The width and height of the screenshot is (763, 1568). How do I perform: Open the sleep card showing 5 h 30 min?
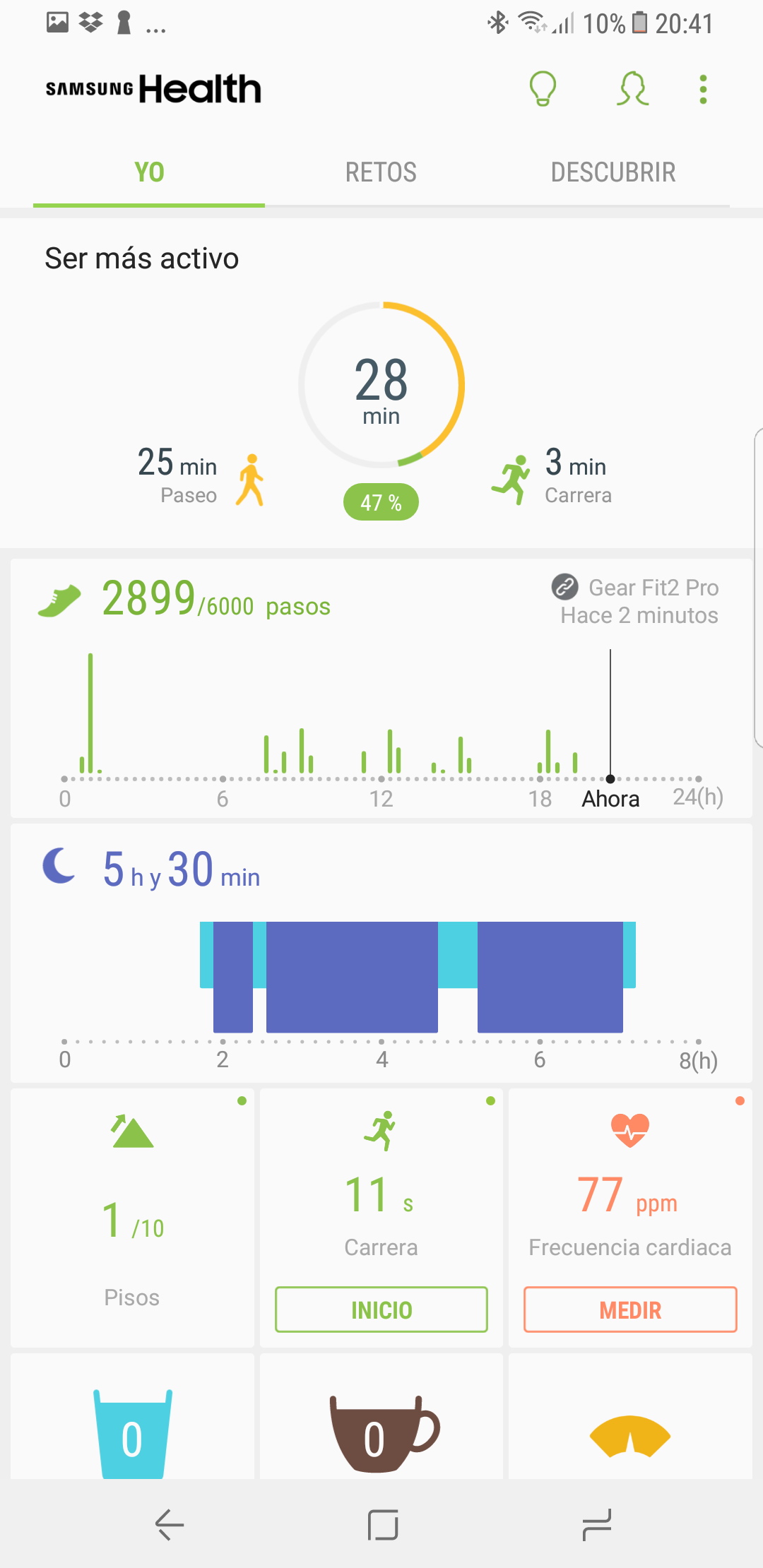point(381,952)
